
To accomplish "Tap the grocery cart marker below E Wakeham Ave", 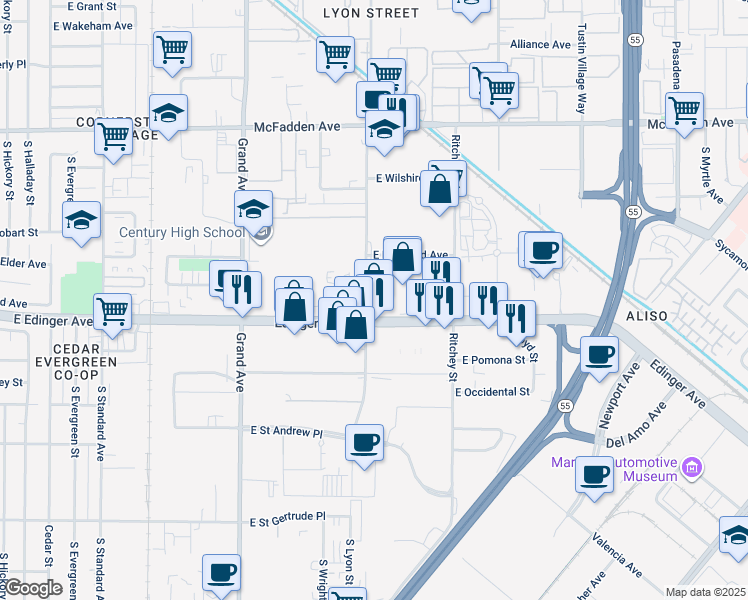I will pos(172,49).
